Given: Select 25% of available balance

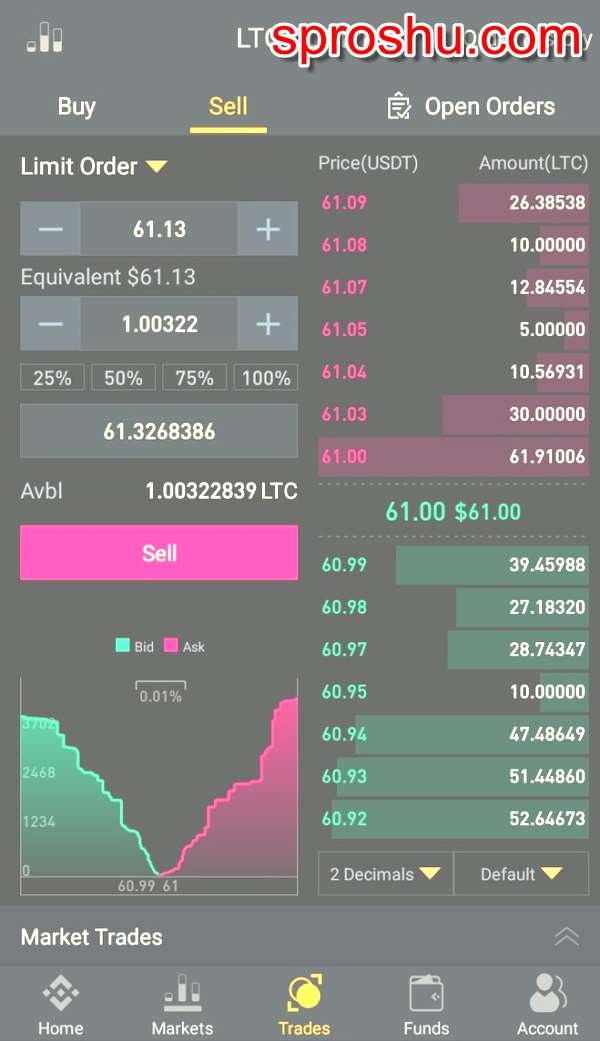Looking at the screenshot, I should coord(52,378).
